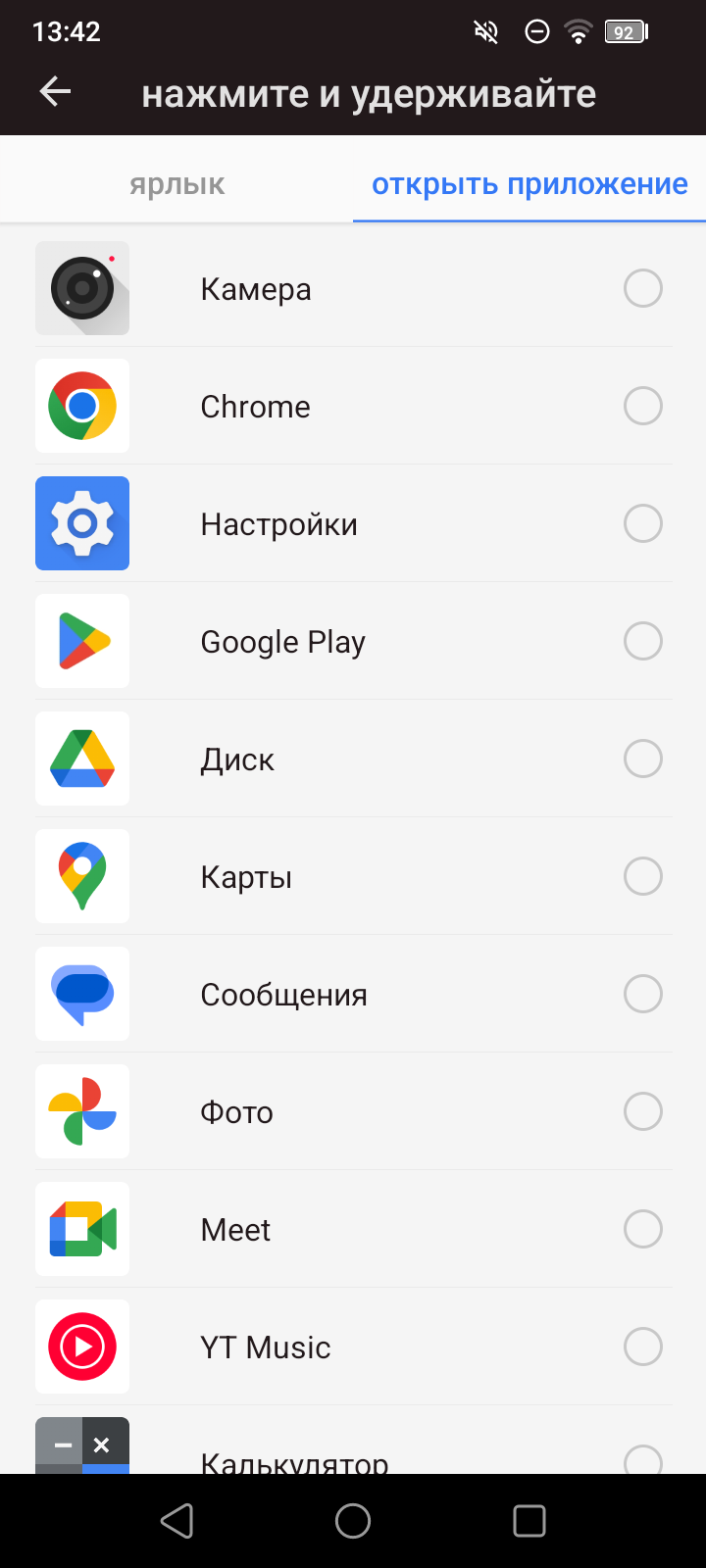Screen dimensions: 706x1568
Task: Select the Камера radio button
Action: [x=642, y=289]
